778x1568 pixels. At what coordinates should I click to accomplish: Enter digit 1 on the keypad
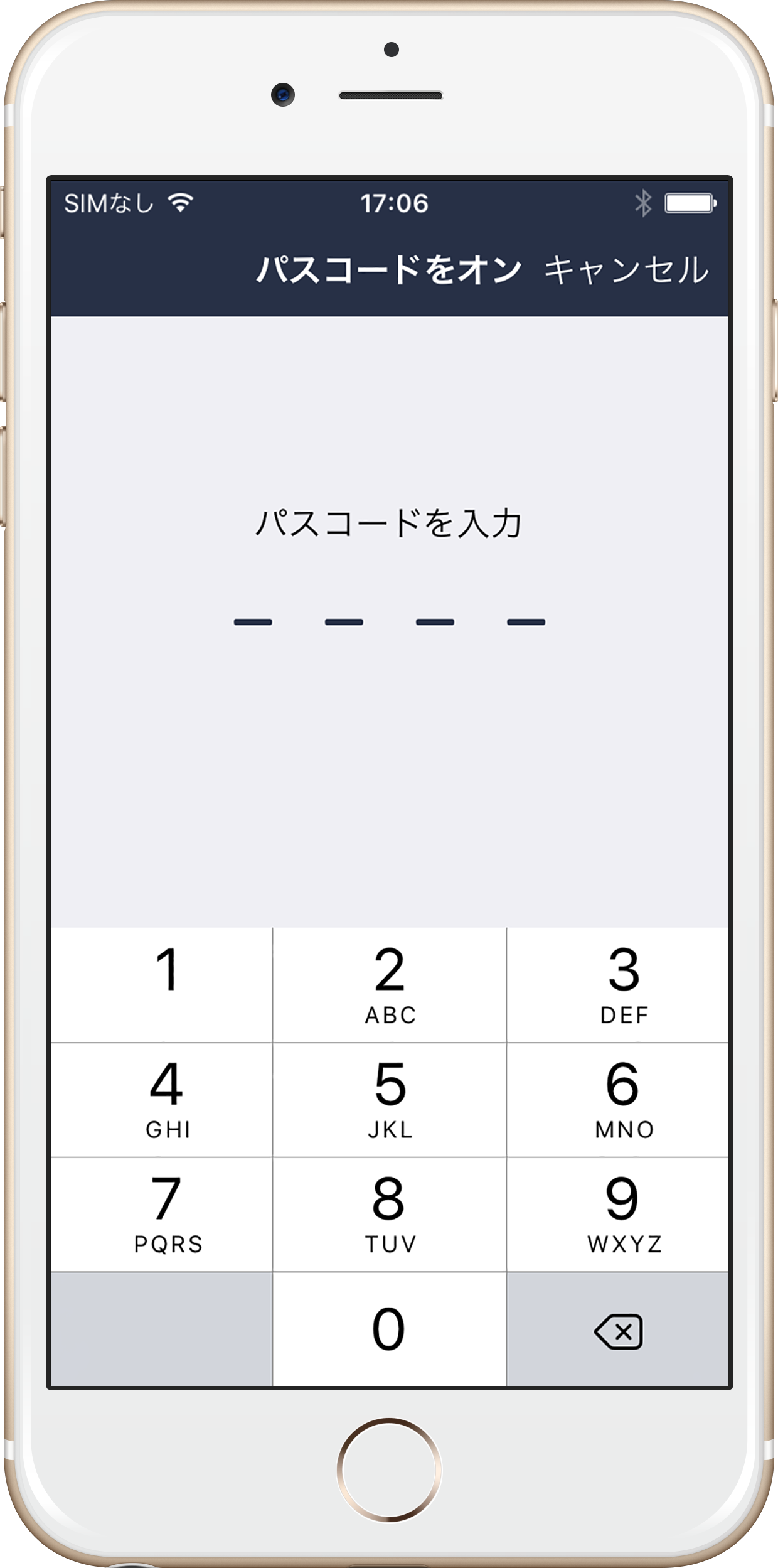tap(162, 984)
